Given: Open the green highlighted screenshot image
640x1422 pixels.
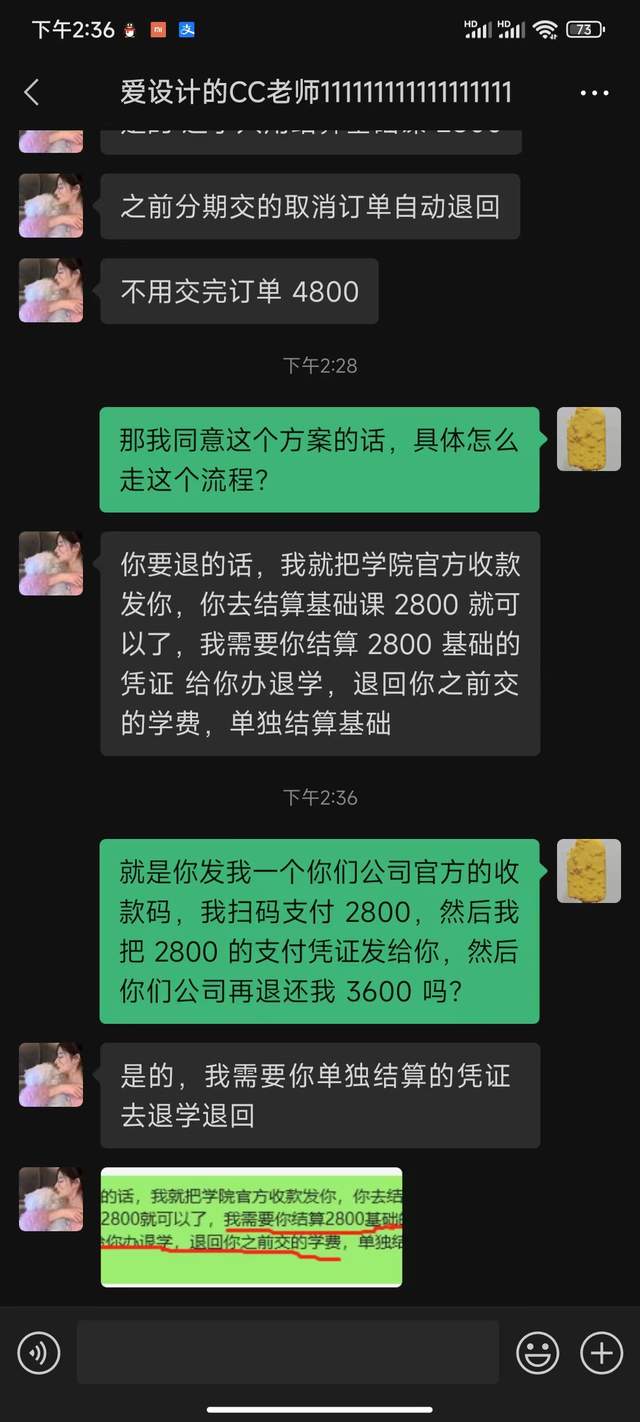Looking at the screenshot, I should click(x=251, y=1226).
